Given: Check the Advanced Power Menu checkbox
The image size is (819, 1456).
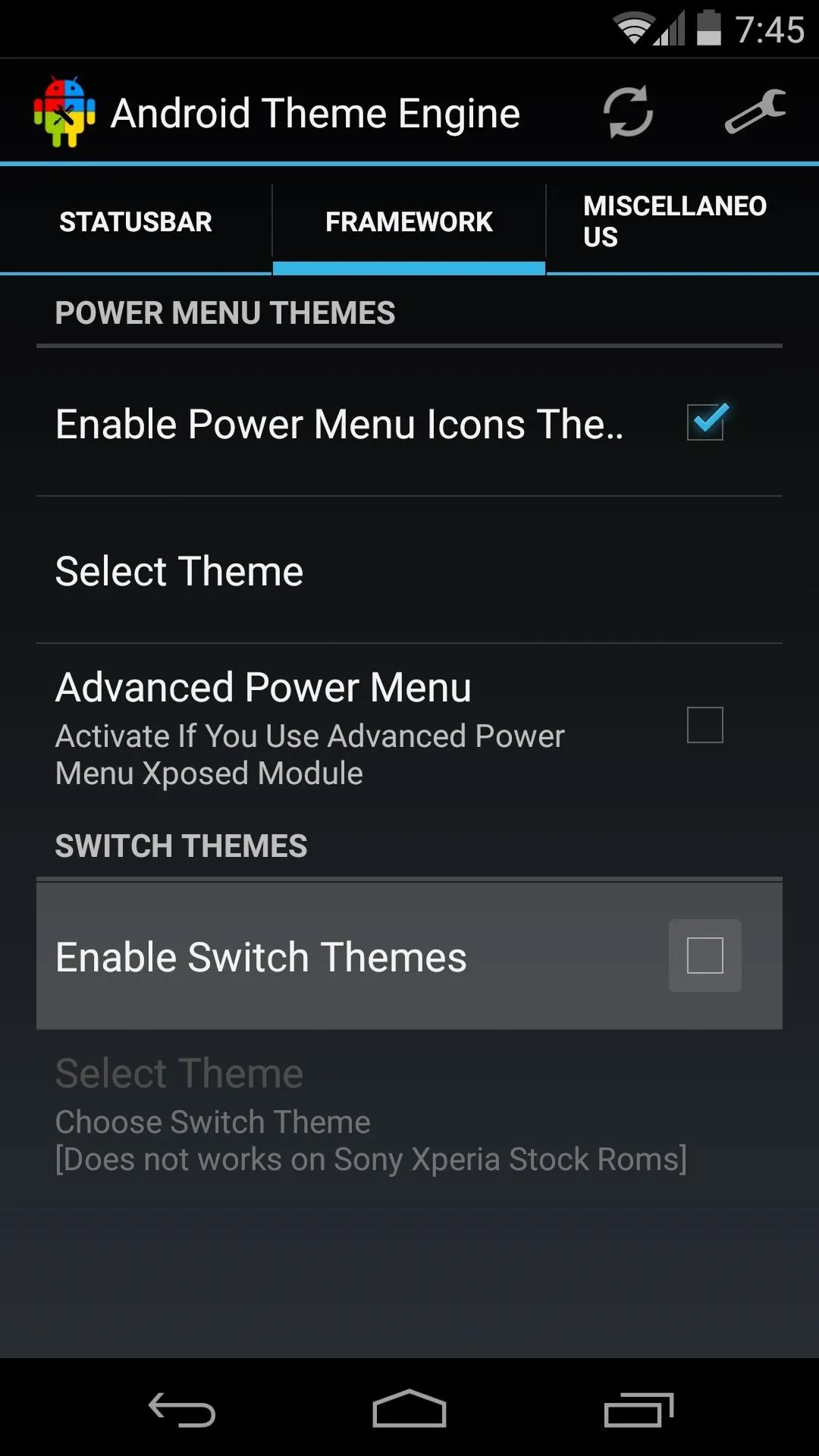Looking at the screenshot, I should [x=705, y=725].
